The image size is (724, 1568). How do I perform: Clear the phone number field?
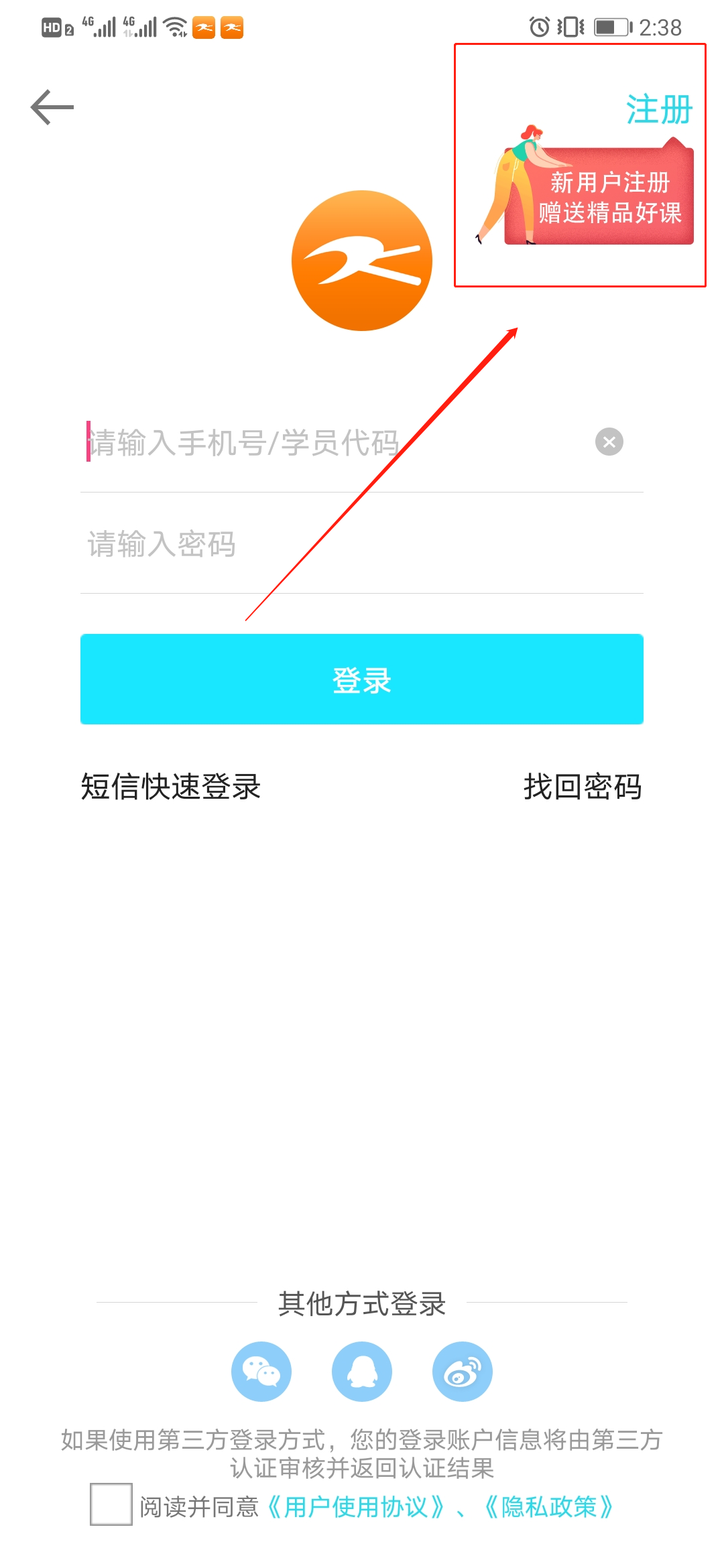tap(609, 442)
